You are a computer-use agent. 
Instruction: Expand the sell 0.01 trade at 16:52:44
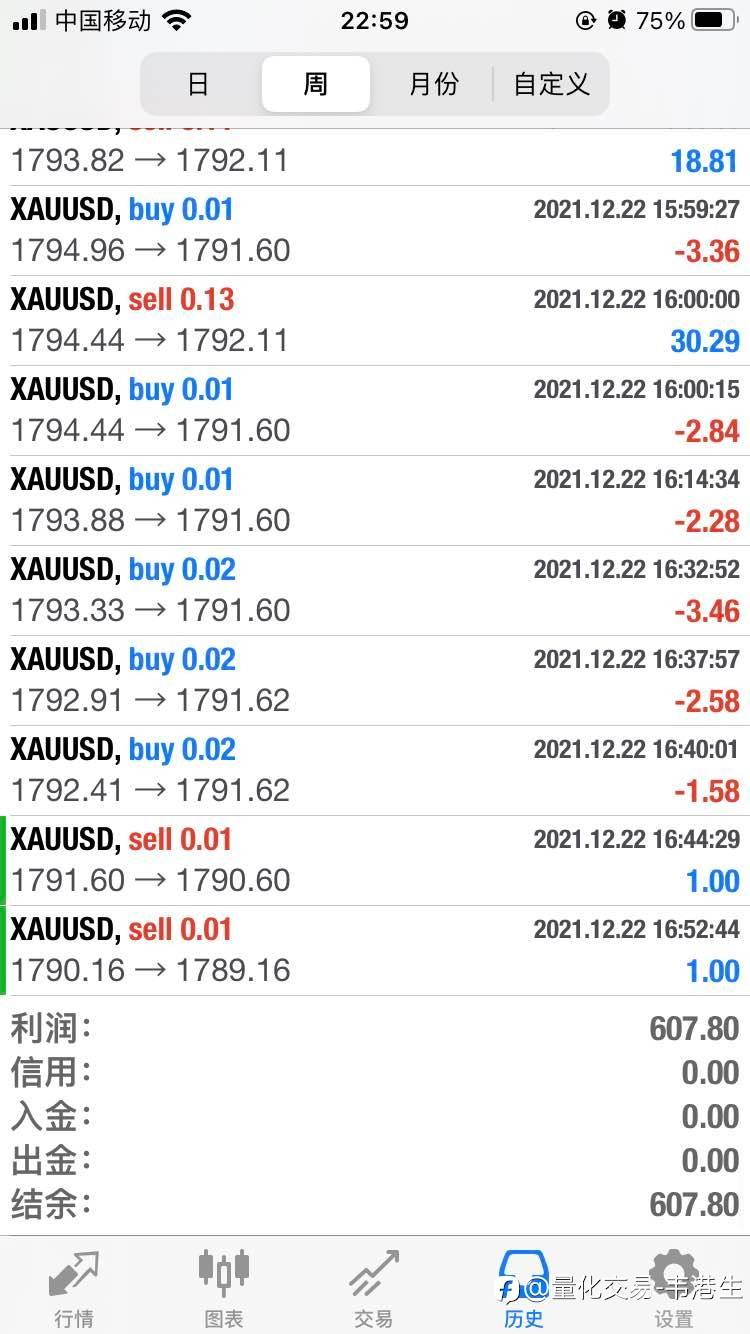click(375, 951)
